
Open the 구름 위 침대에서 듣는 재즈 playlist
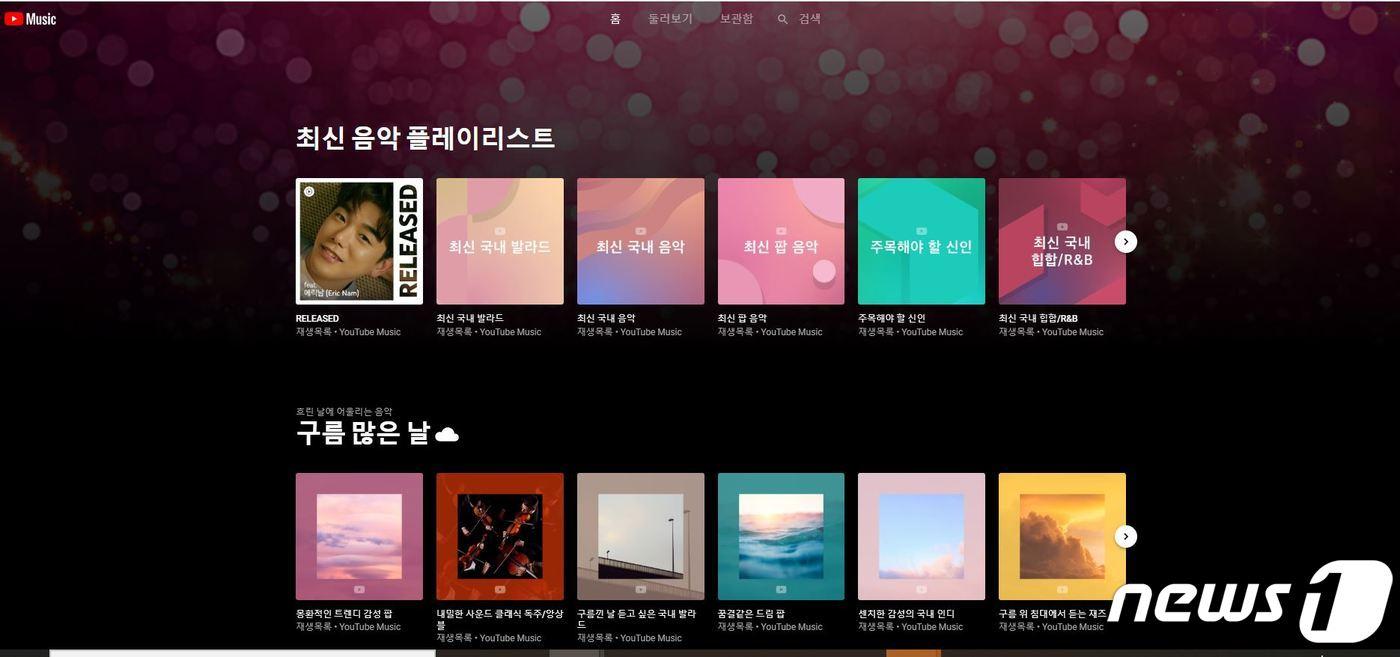click(x=1062, y=536)
